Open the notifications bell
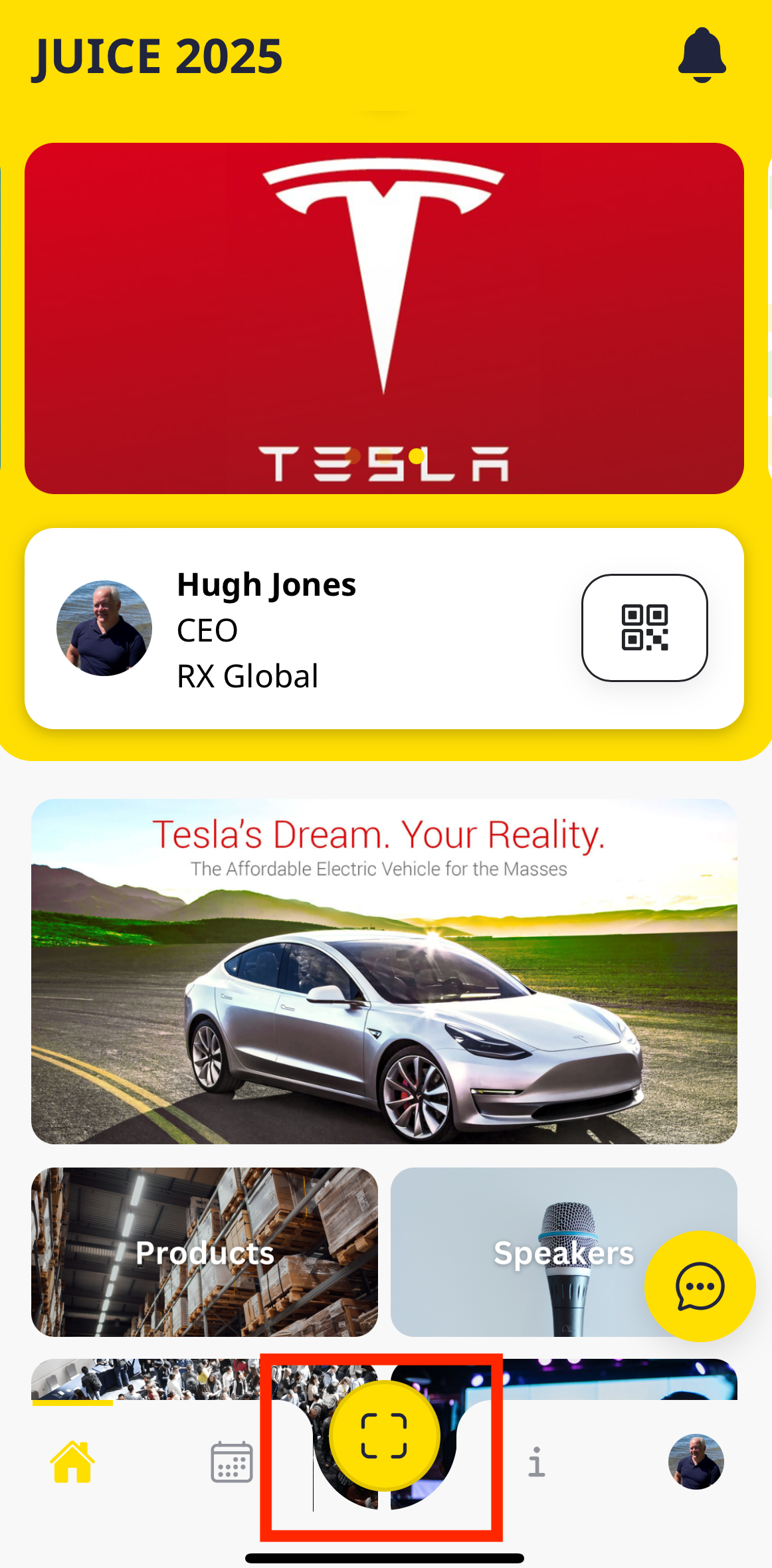772x1568 pixels. coord(702,56)
